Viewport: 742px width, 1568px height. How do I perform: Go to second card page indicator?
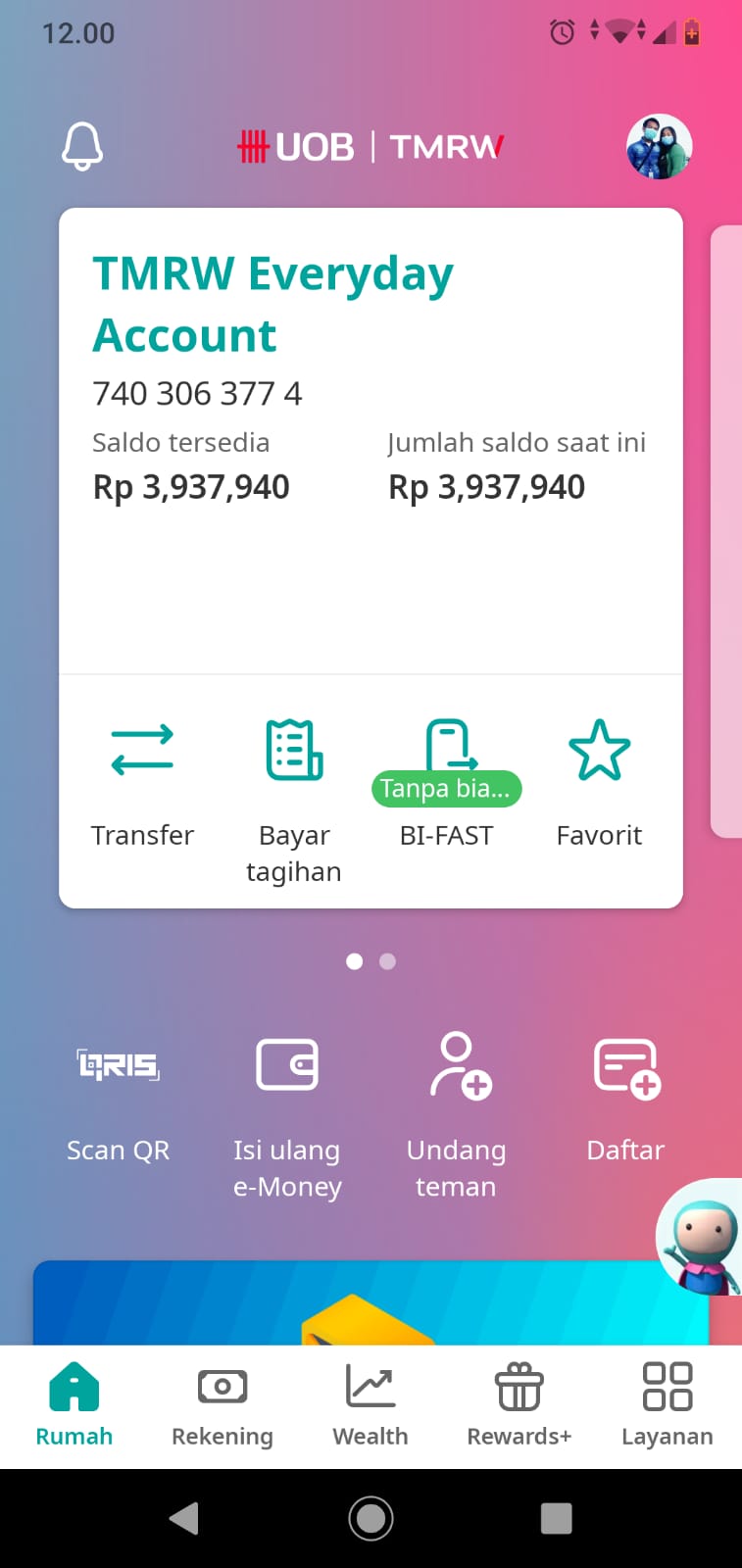click(x=387, y=961)
